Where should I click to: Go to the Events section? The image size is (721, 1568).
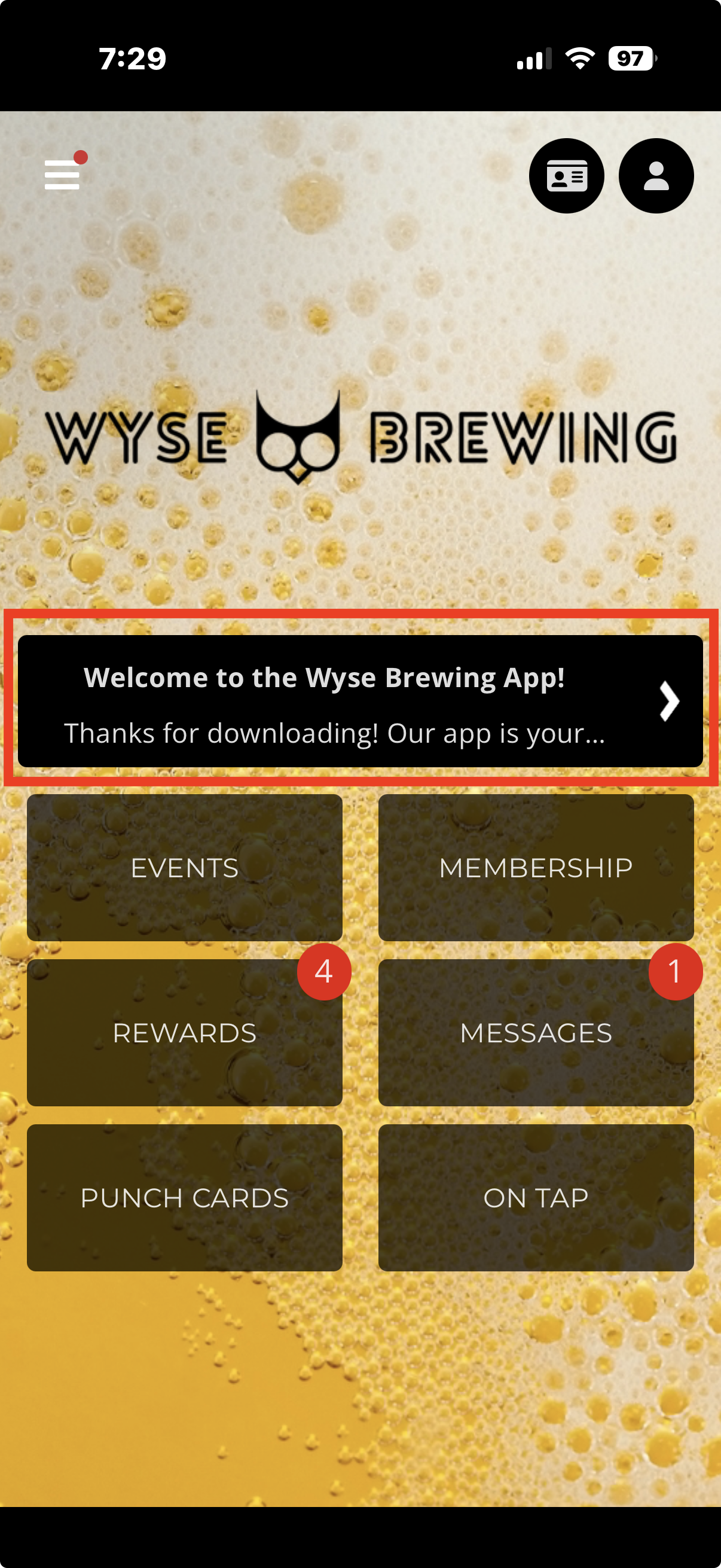point(184,867)
